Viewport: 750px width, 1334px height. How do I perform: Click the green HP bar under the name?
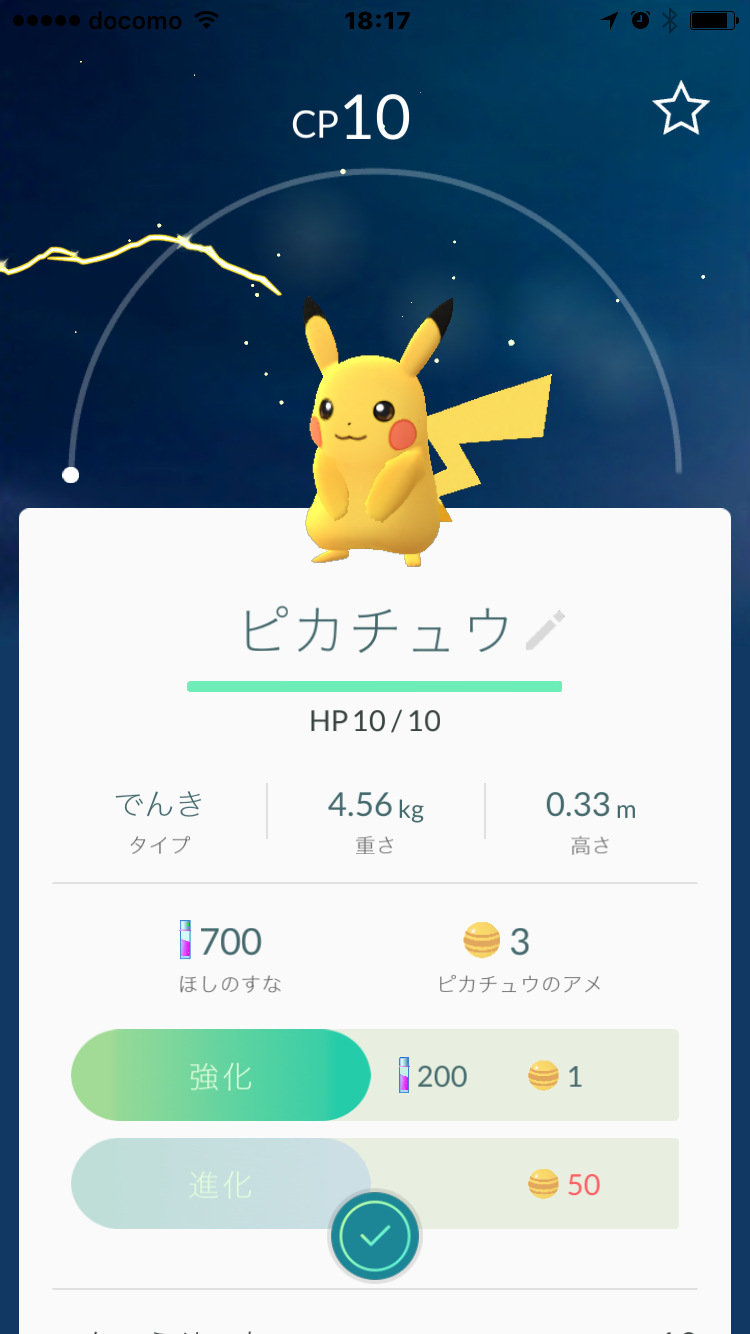[x=375, y=685]
